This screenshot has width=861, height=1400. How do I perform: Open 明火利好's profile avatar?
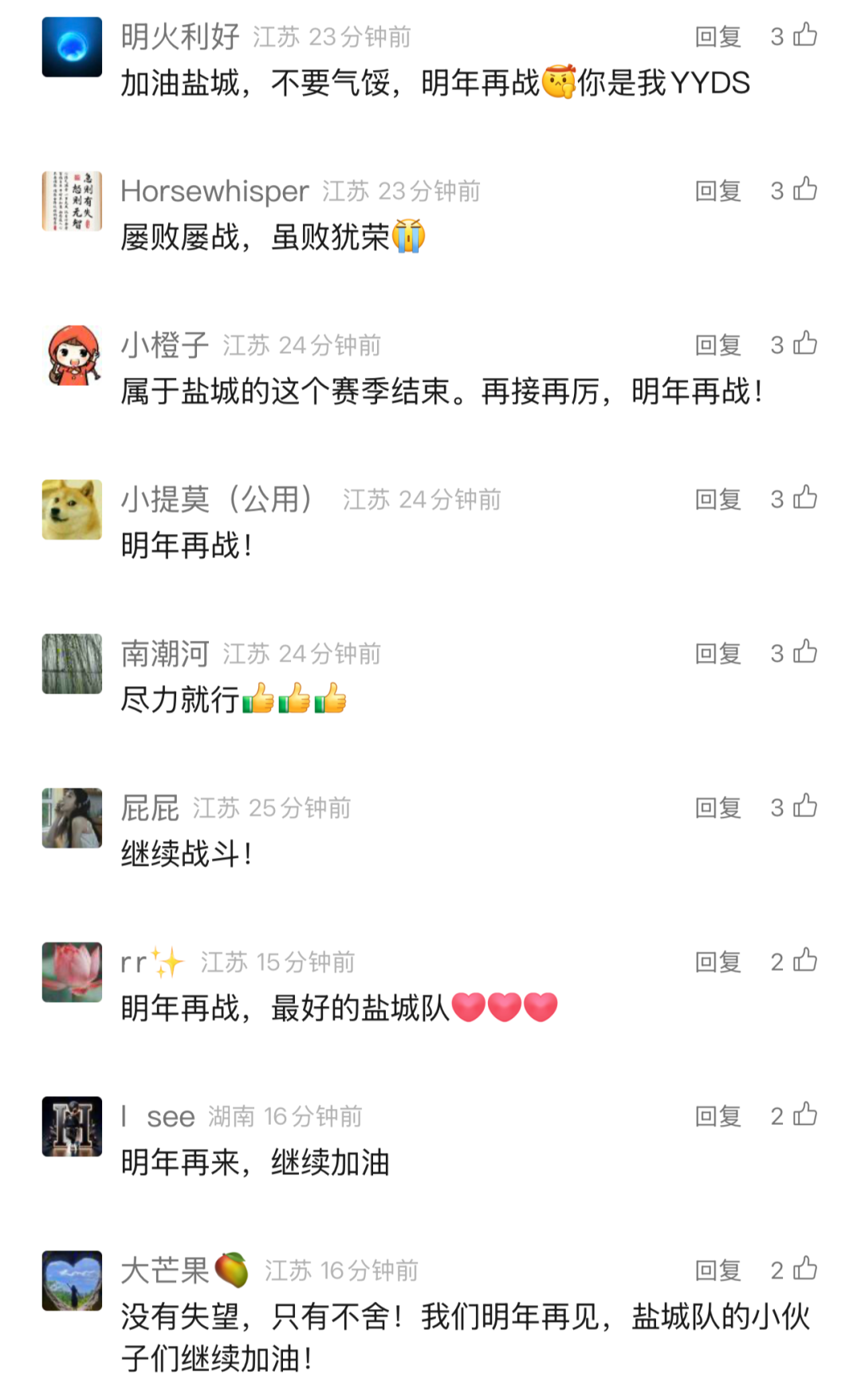pos(72,47)
